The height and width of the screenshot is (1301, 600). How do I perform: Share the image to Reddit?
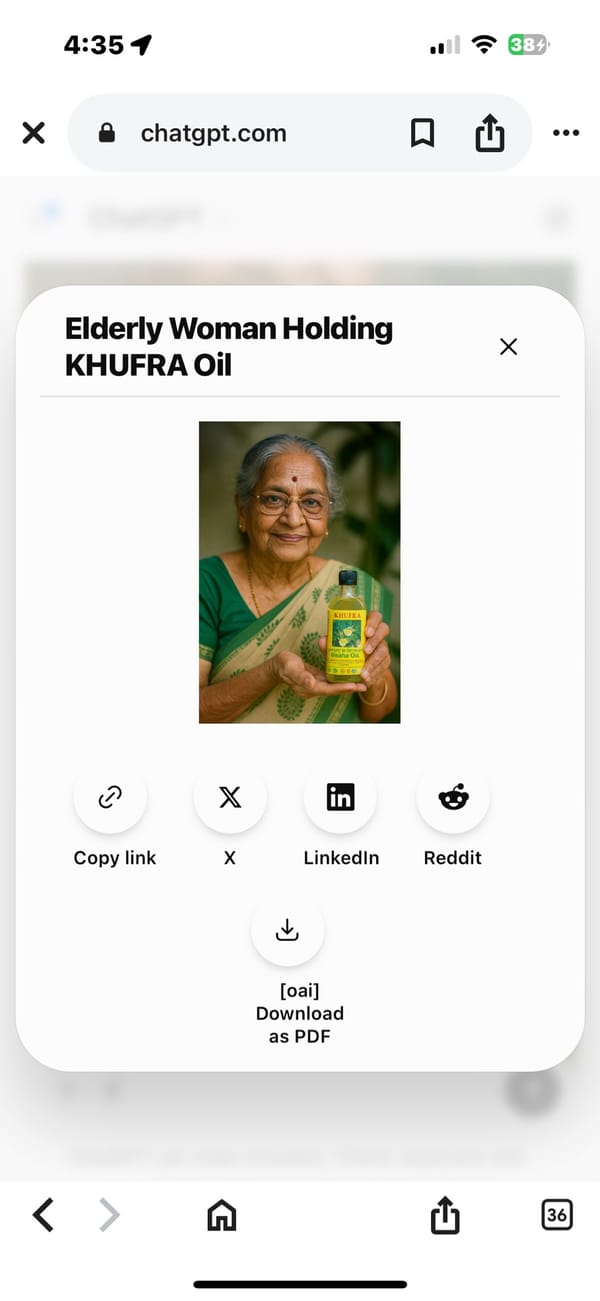(453, 798)
